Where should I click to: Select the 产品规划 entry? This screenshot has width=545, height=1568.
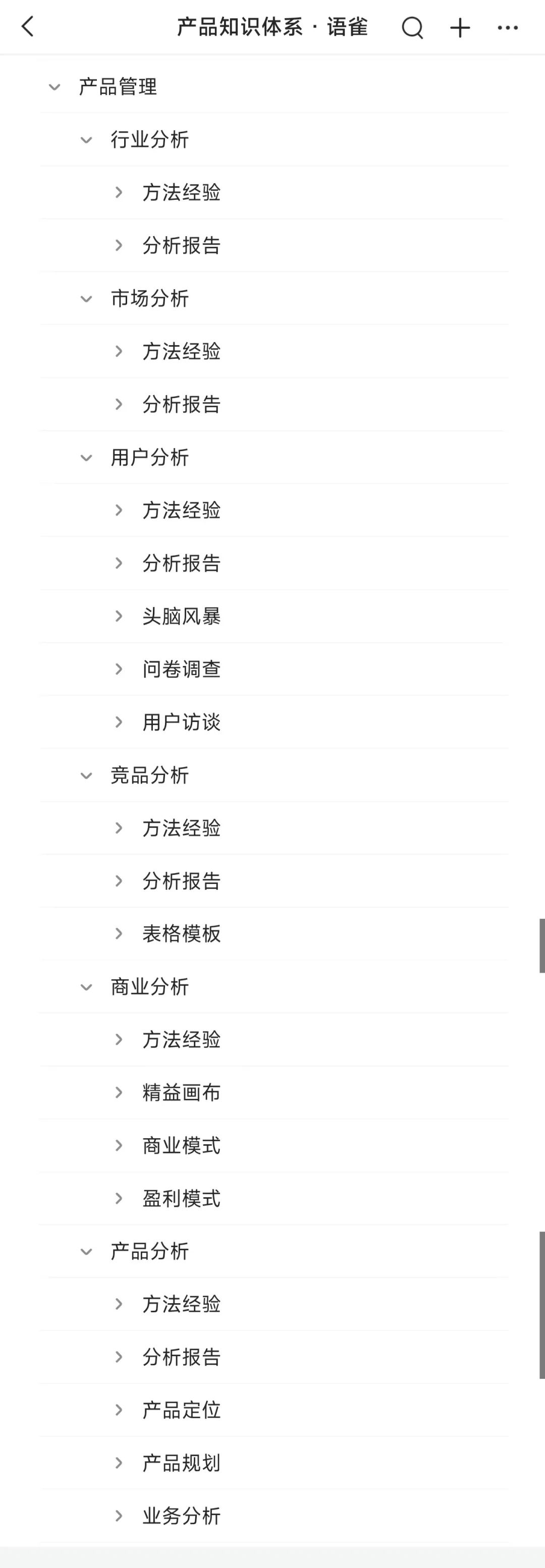[182, 1463]
